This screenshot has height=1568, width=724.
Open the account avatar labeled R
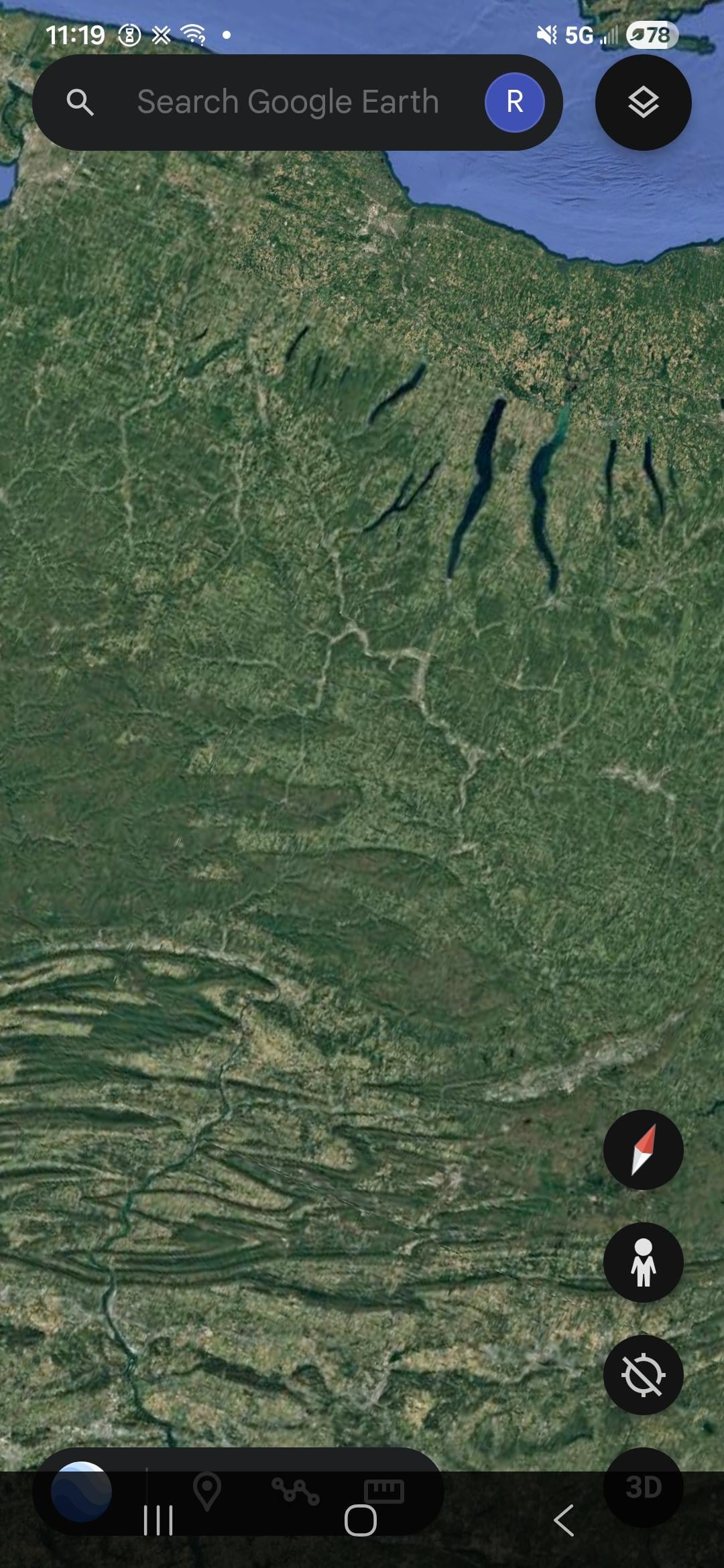click(x=514, y=102)
